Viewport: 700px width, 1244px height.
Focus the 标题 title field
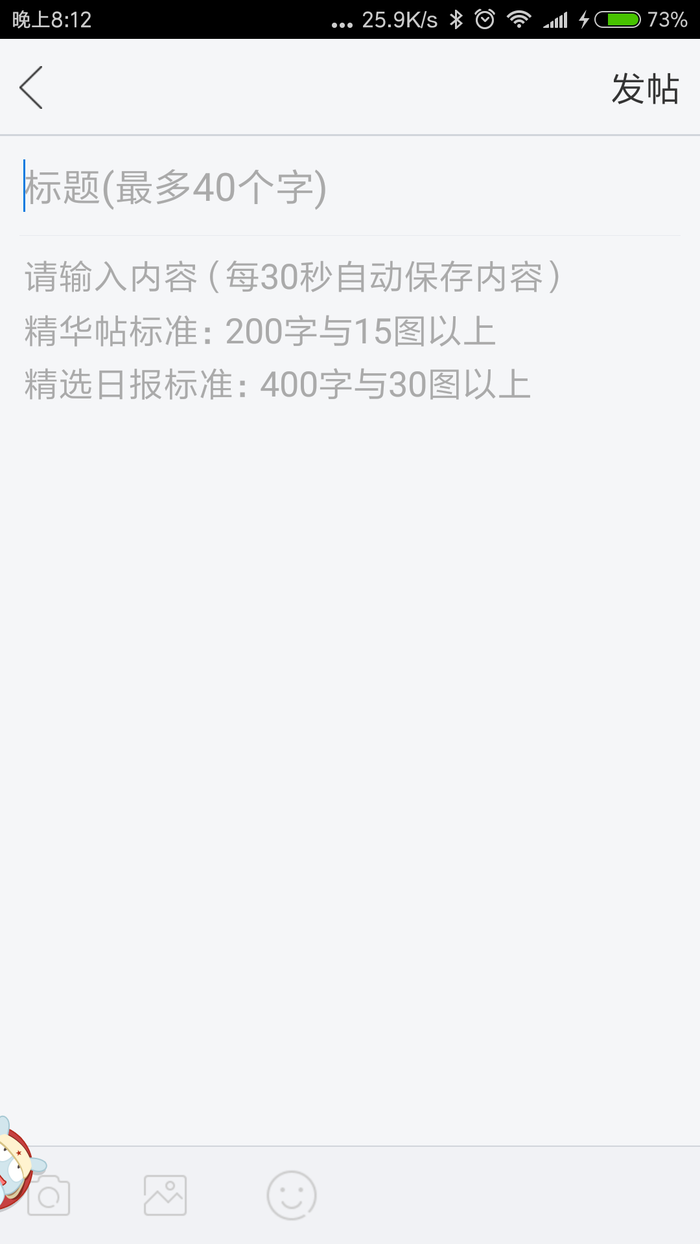click(x=350, y=187)
